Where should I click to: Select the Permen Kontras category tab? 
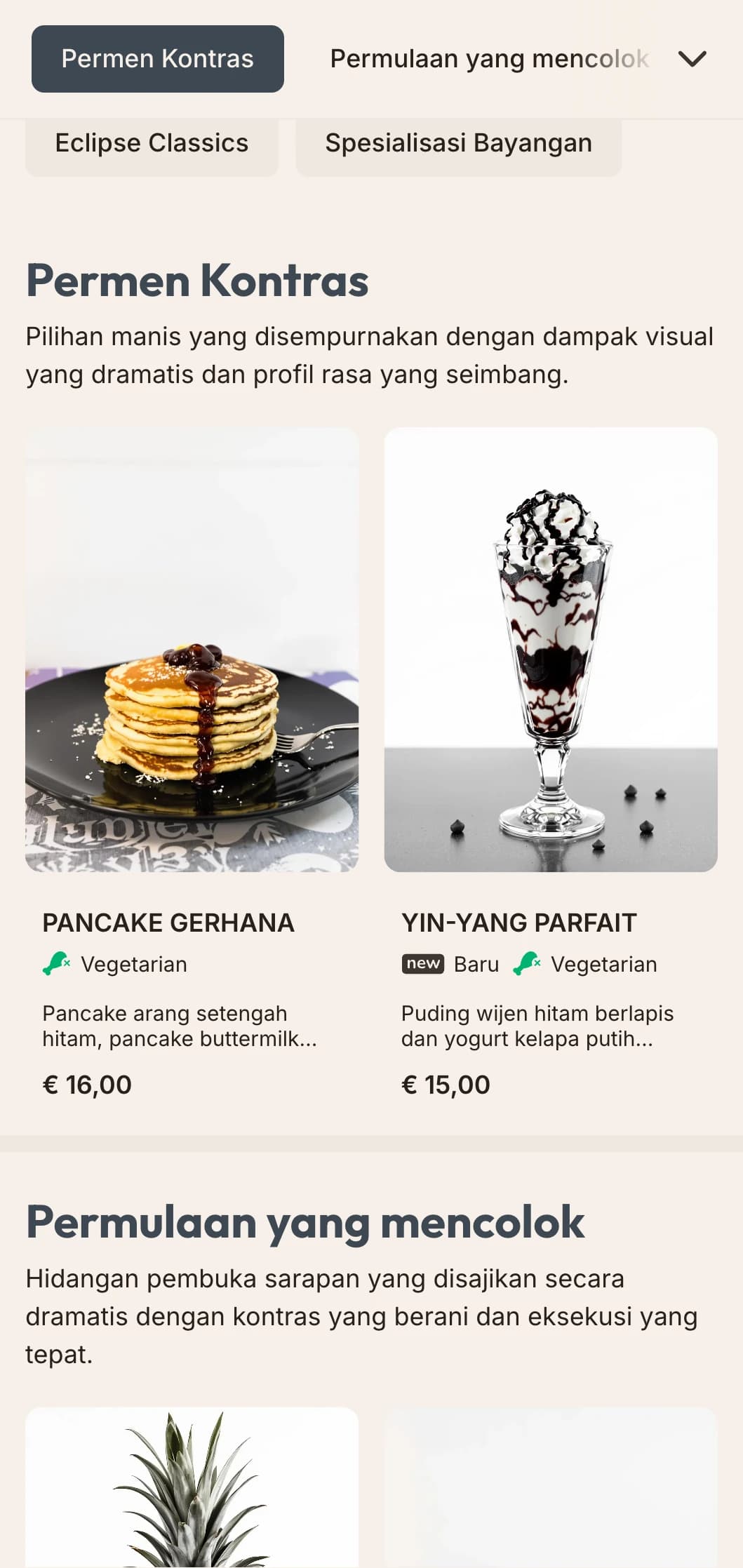(157, 59)
